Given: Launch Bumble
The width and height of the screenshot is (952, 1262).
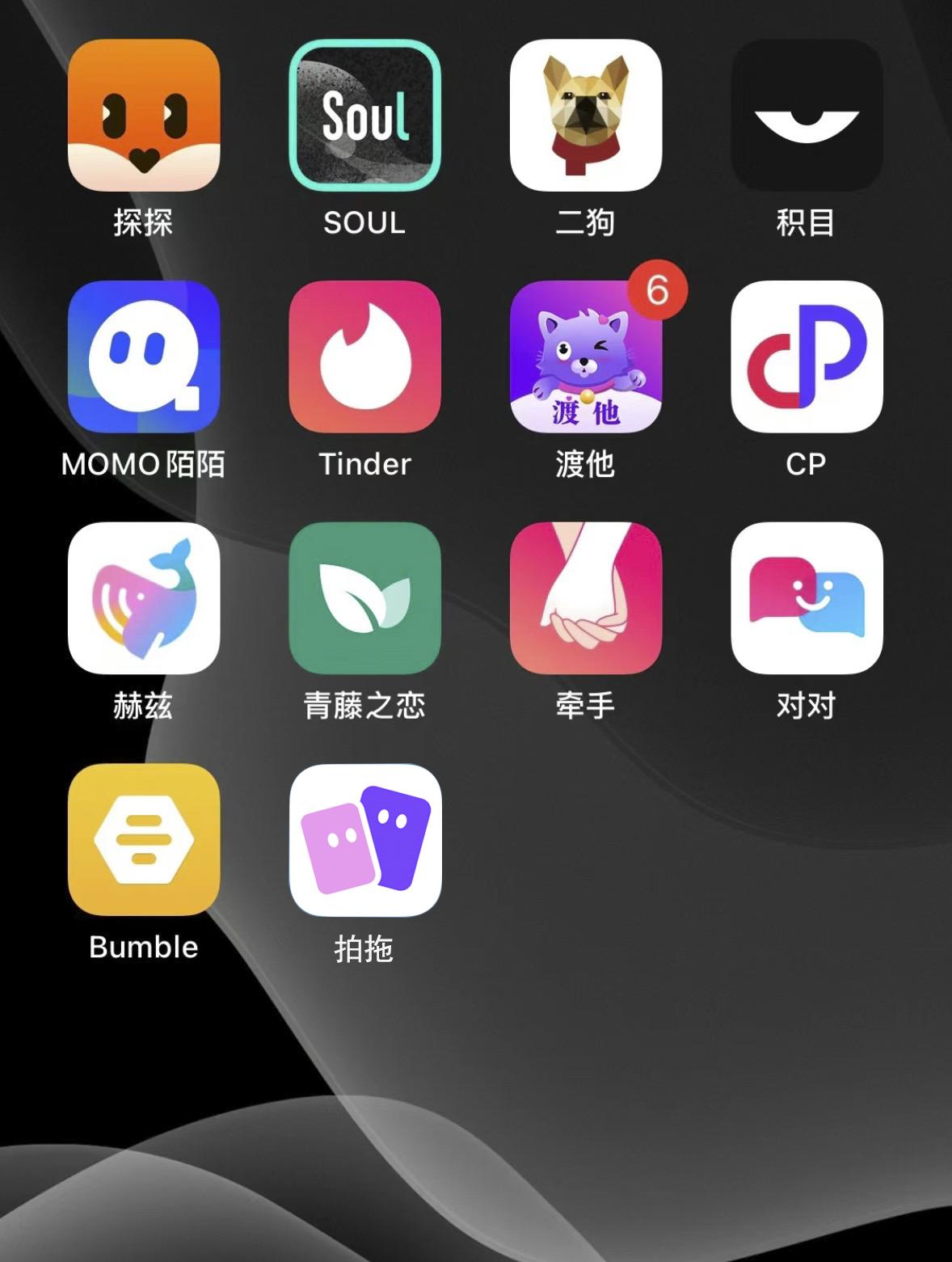Looking at the screenshot, I should click(144, 839).
